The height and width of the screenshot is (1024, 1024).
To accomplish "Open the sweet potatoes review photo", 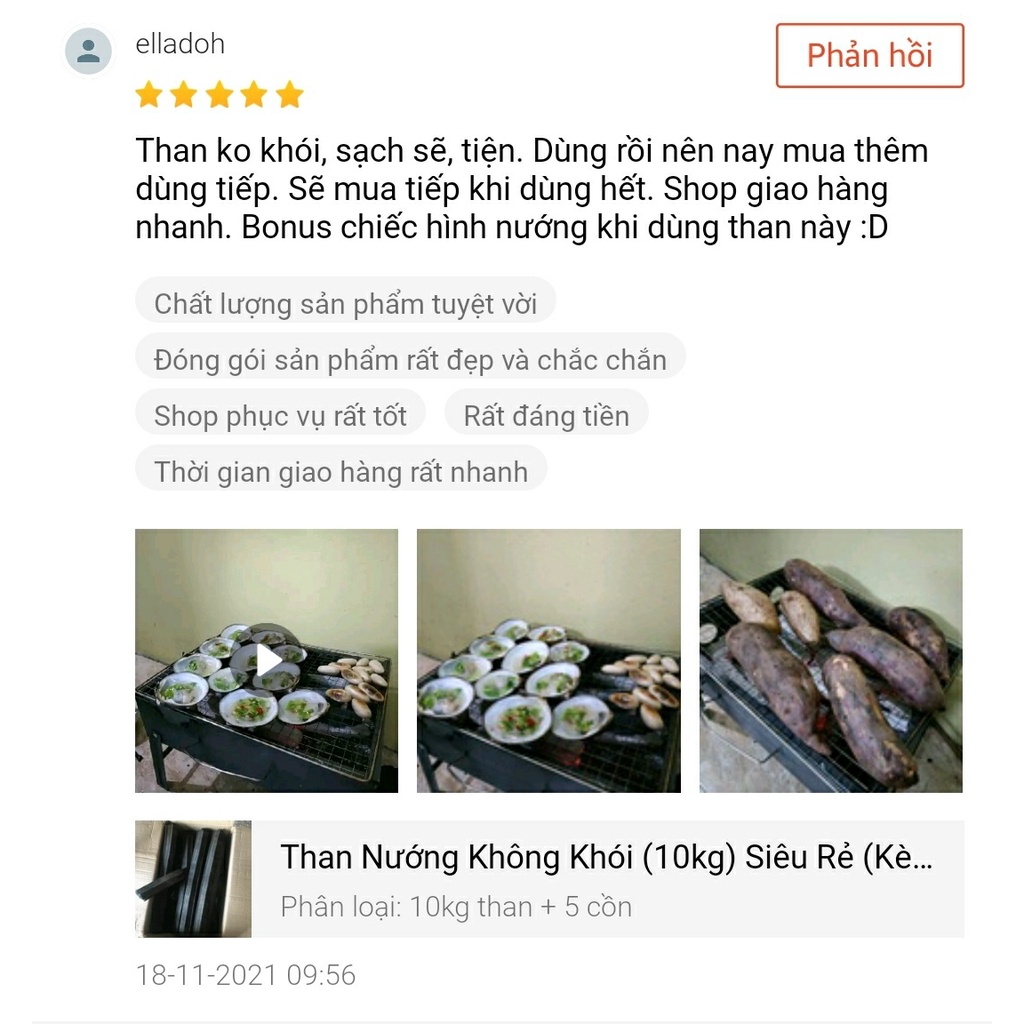I will [830, 660].
